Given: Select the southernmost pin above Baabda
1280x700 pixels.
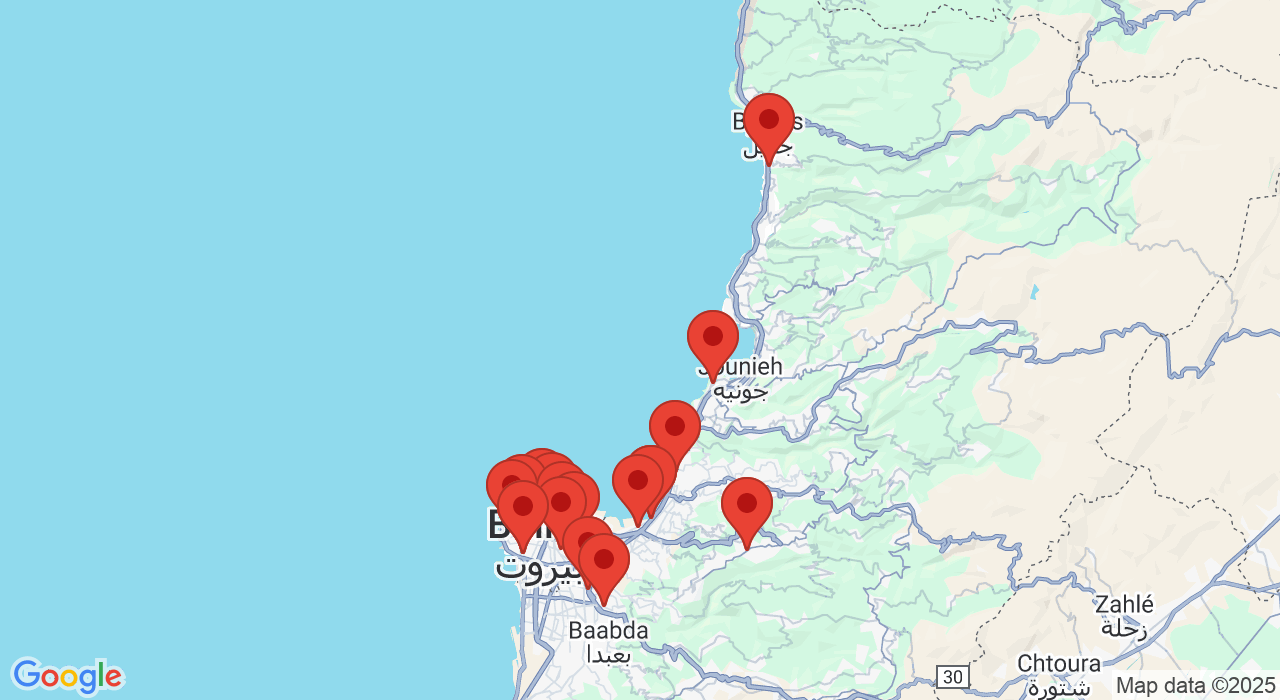Looking at the screenshot, I should click(603, 561).
